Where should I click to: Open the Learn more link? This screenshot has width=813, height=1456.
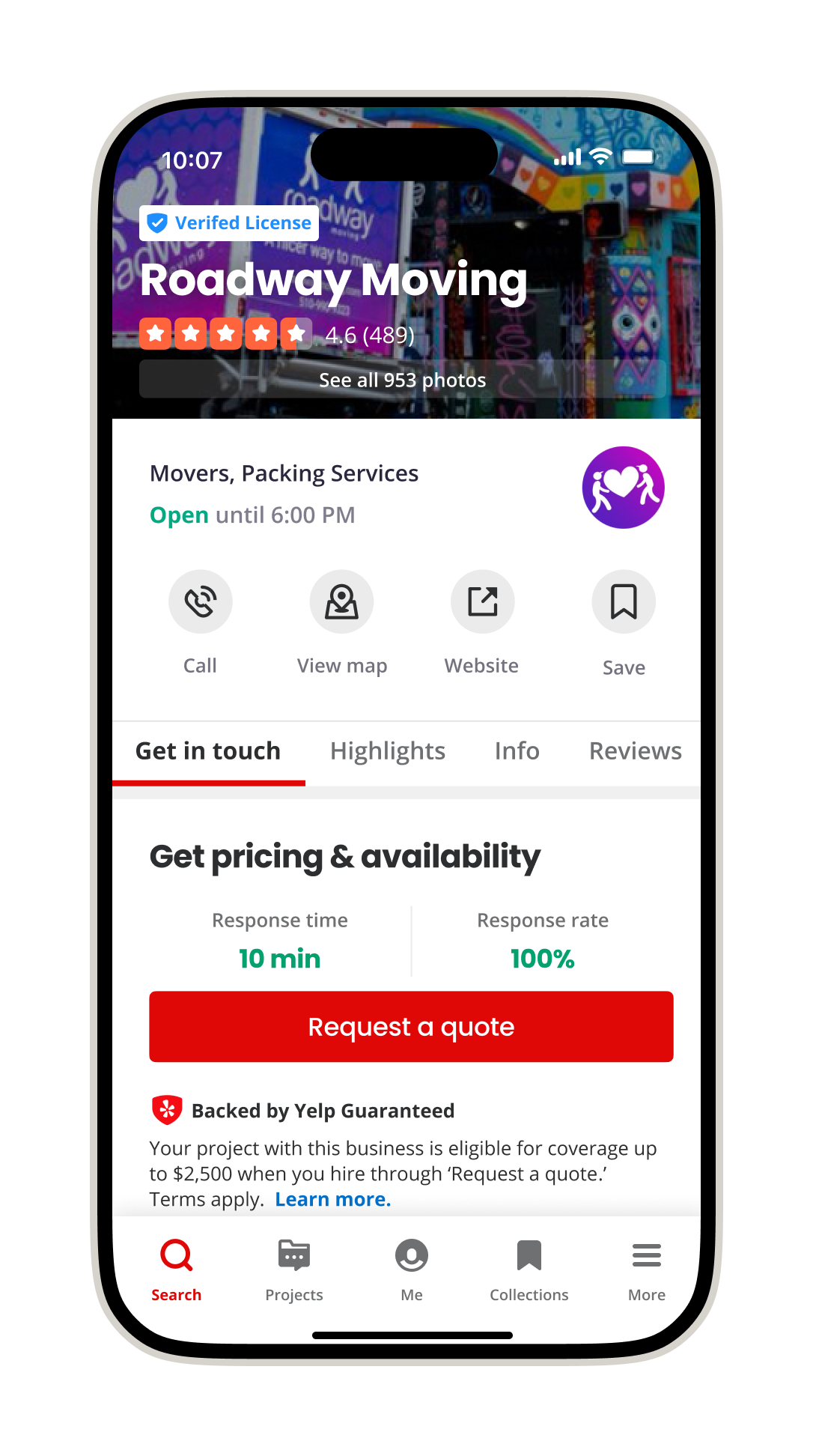(x=332, y=1199)
